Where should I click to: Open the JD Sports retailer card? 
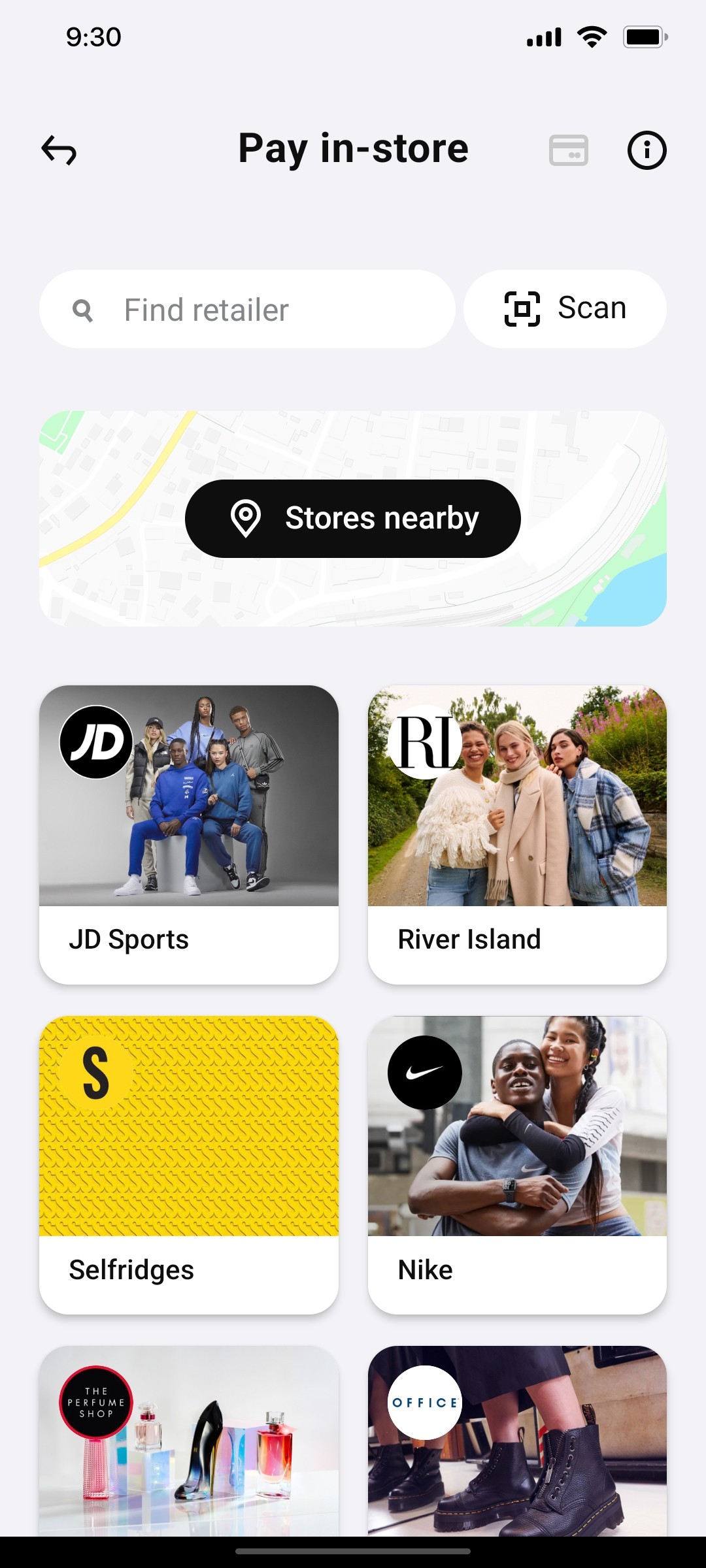pos(189,830)
